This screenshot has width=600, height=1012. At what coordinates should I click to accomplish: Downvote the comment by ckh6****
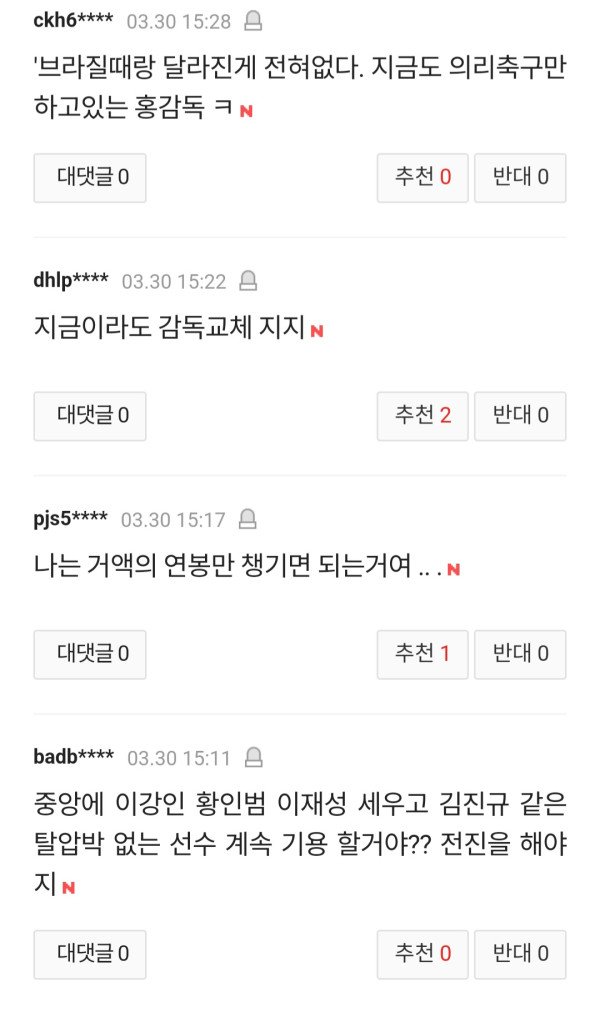pyautogui.click(x=520, y=178)
